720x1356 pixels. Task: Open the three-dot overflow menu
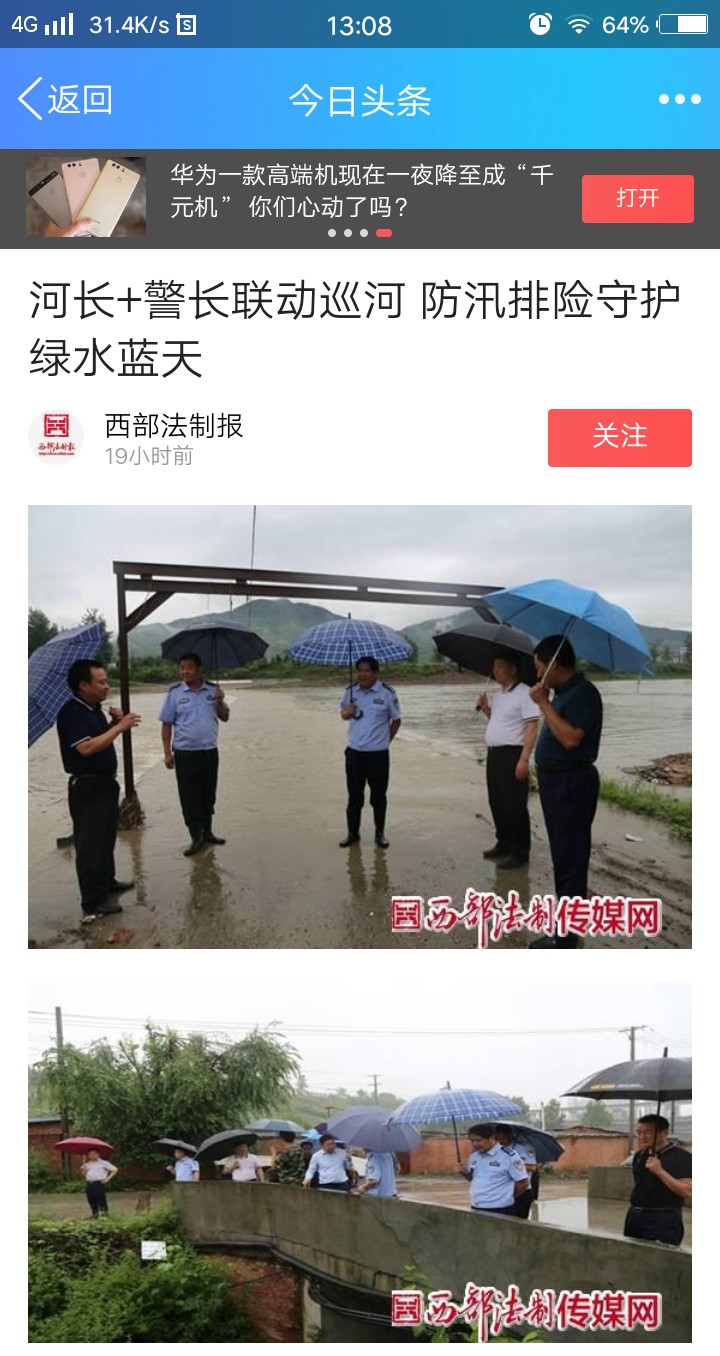click(679, 99)
